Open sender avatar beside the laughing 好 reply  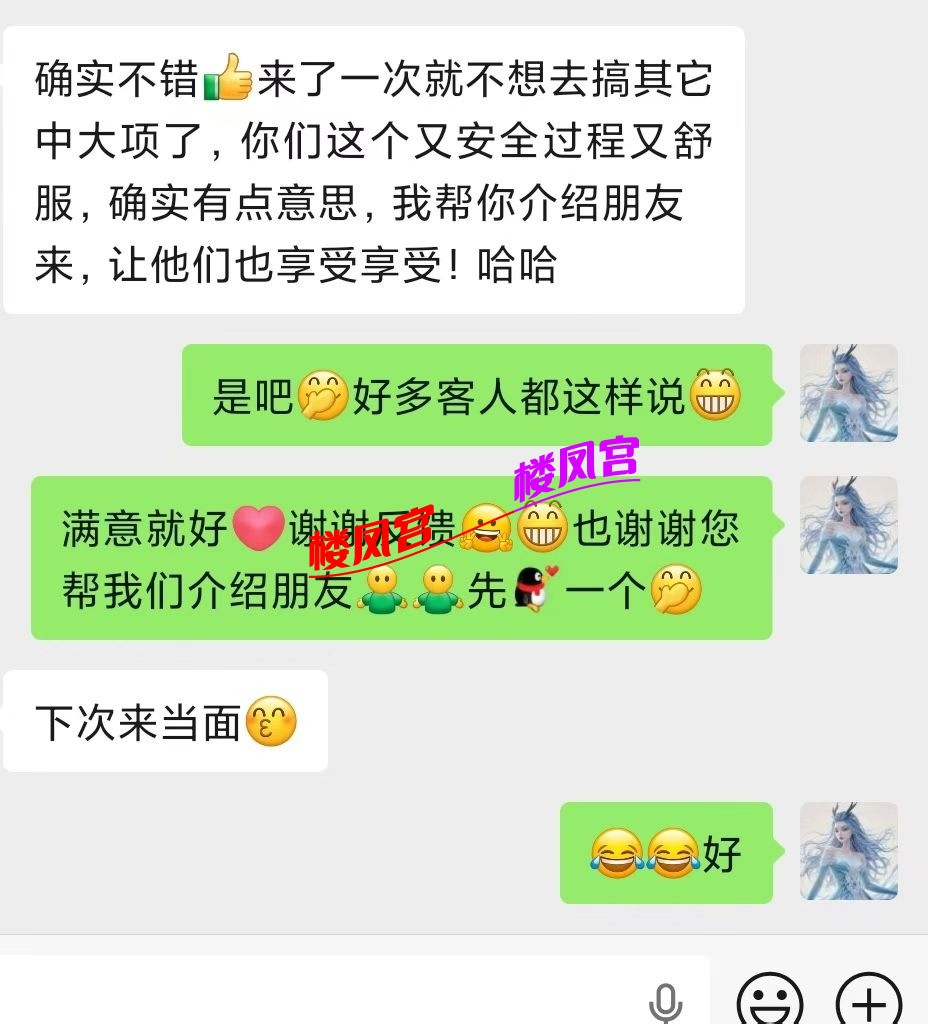point(848,851)
